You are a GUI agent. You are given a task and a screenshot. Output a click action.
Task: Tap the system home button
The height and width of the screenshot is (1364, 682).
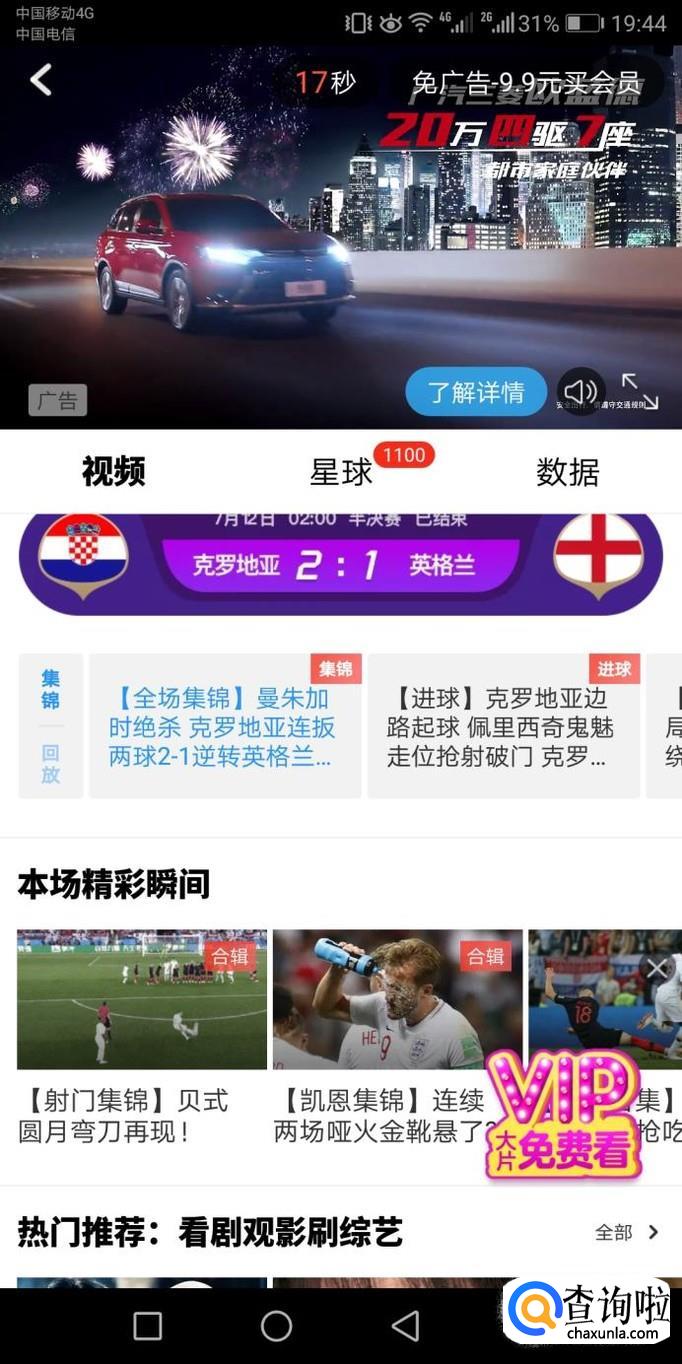click(x=276, y=1326)
